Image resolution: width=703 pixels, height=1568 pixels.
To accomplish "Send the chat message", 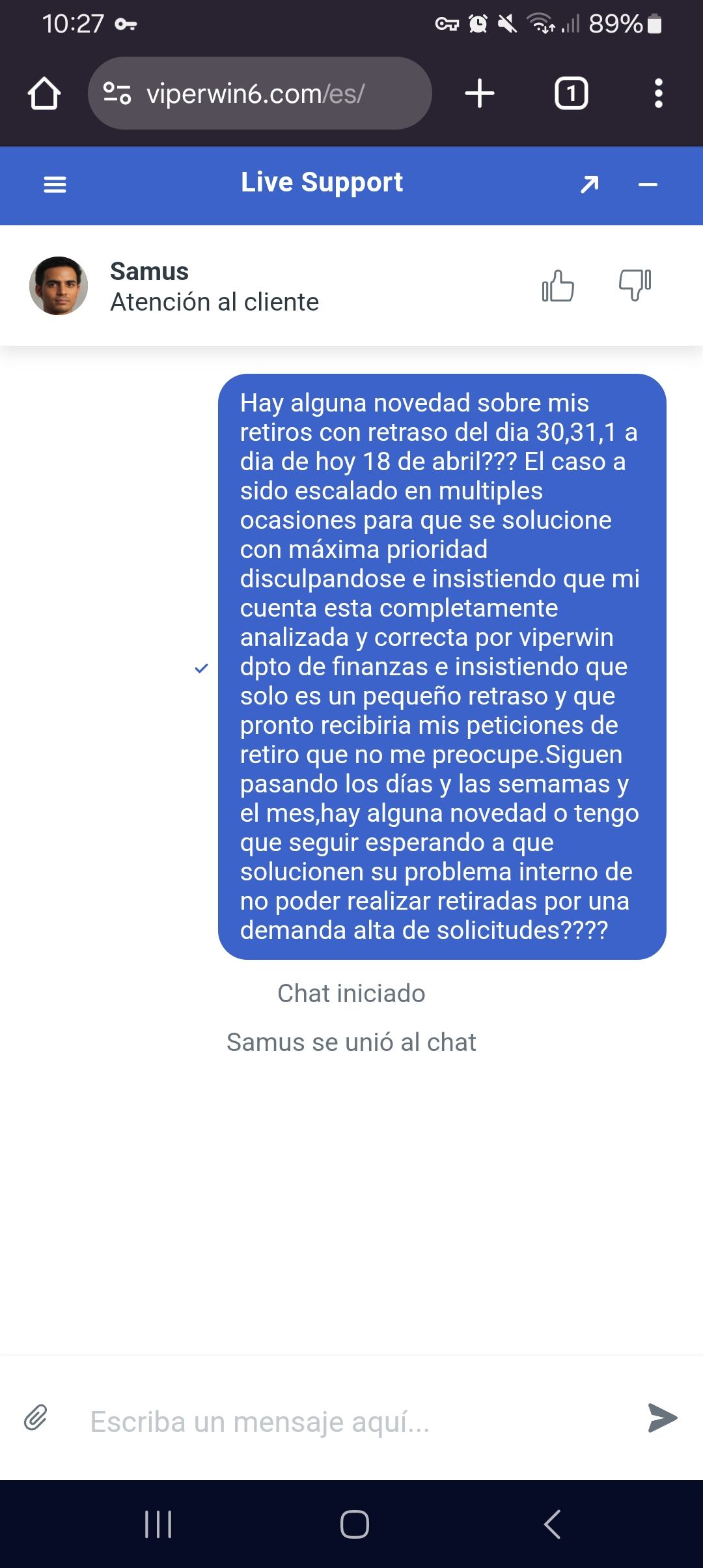I will click(663, 1418).
